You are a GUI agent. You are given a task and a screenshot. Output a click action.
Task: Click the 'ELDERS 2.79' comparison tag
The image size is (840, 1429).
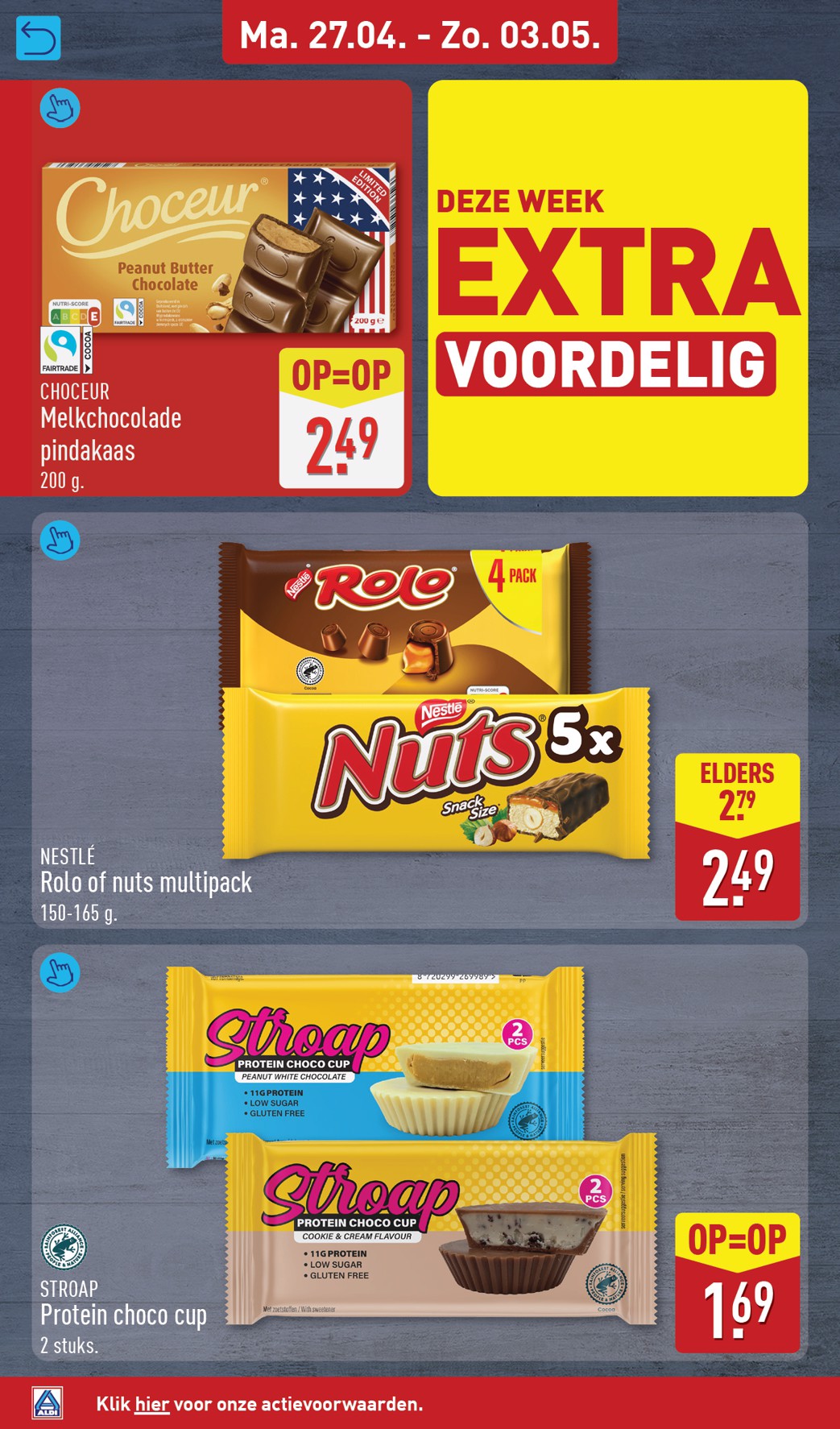point(736,787)
